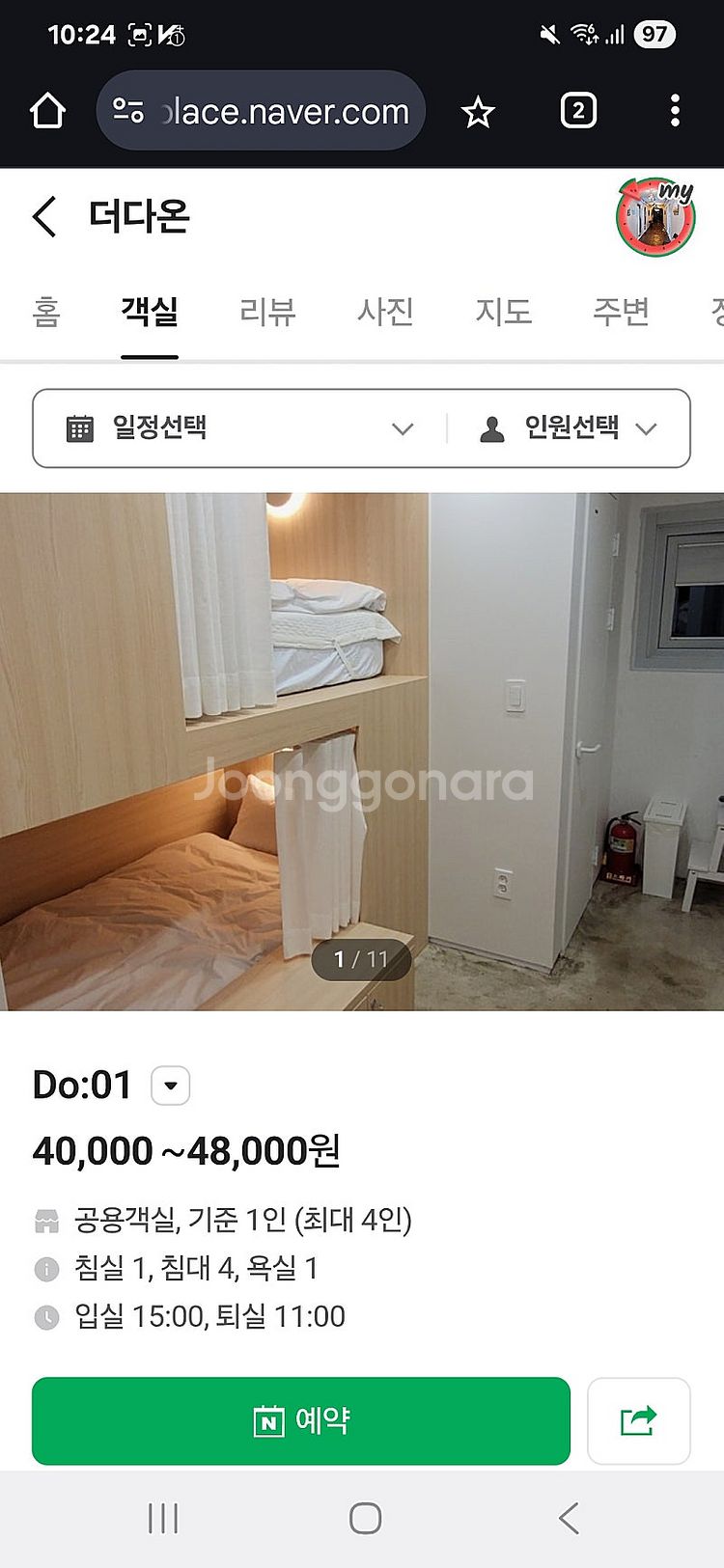The height and width of the screenshot is (1568, 724).
Task: Switch to the 리뷰 tab
Action: (267, 312)
